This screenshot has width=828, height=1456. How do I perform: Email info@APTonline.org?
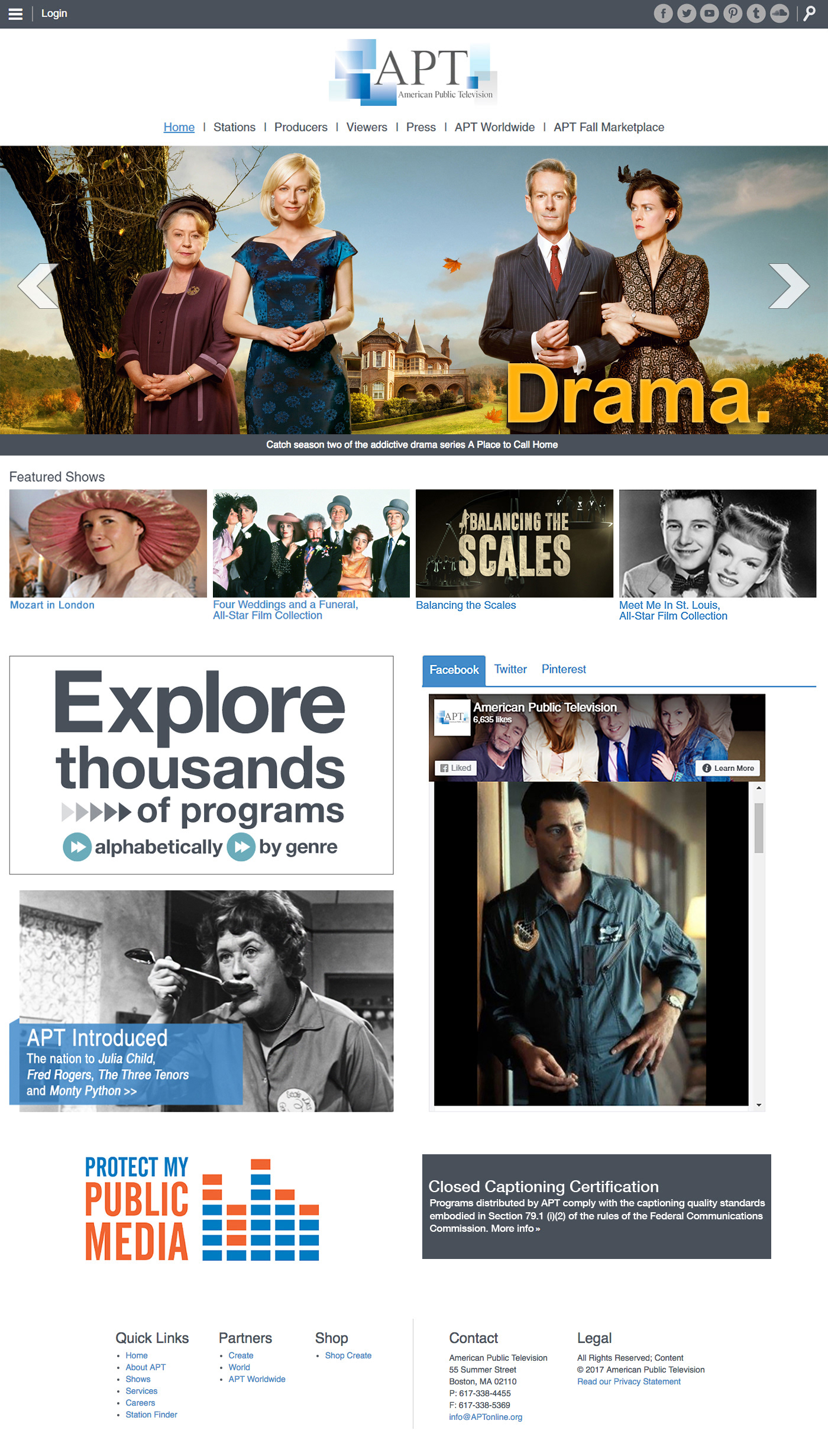(x=486, y=1417)
